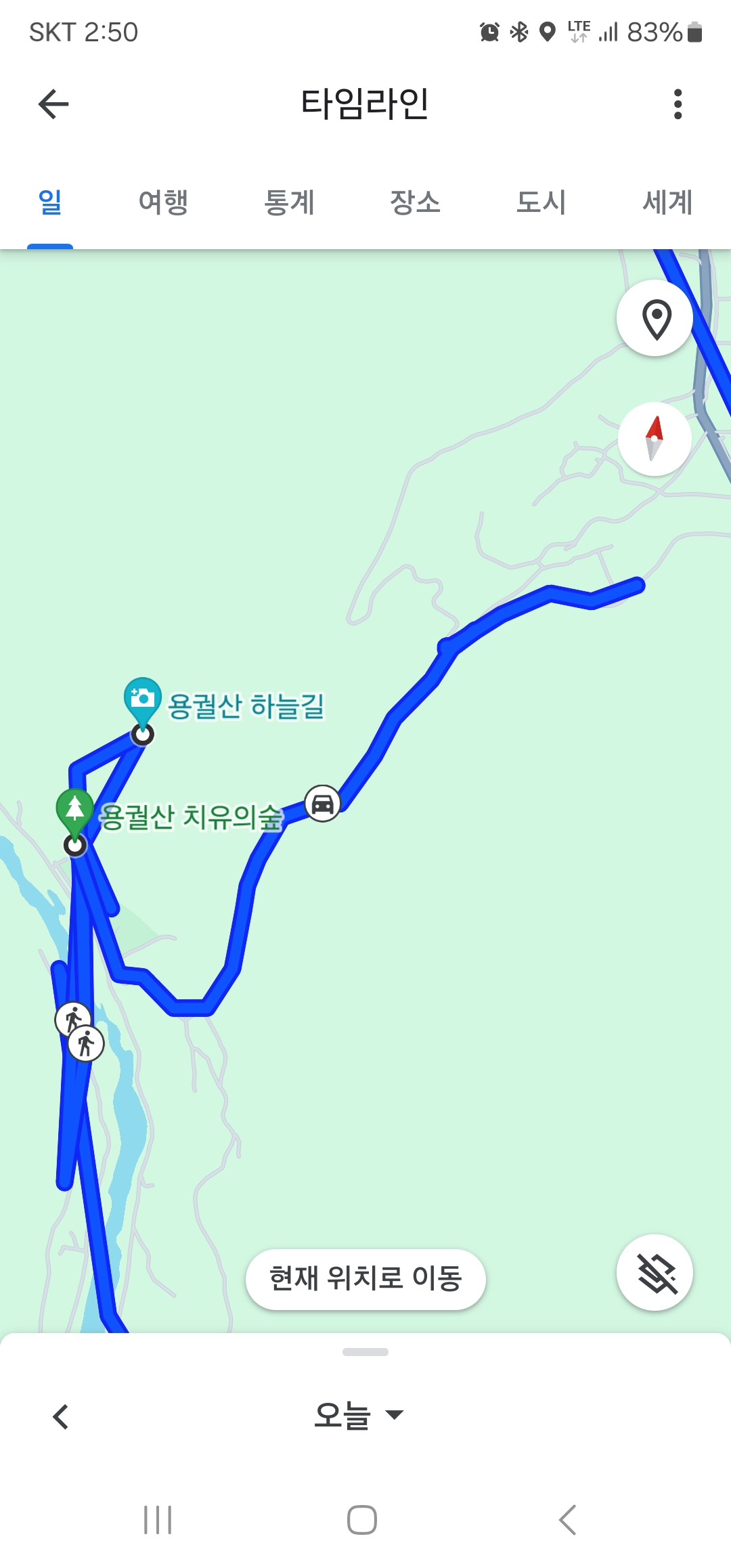This screenshot has height=1568, width=731.
Task: Toggle Bluetooth from the status bar
Action: [519, 30]
